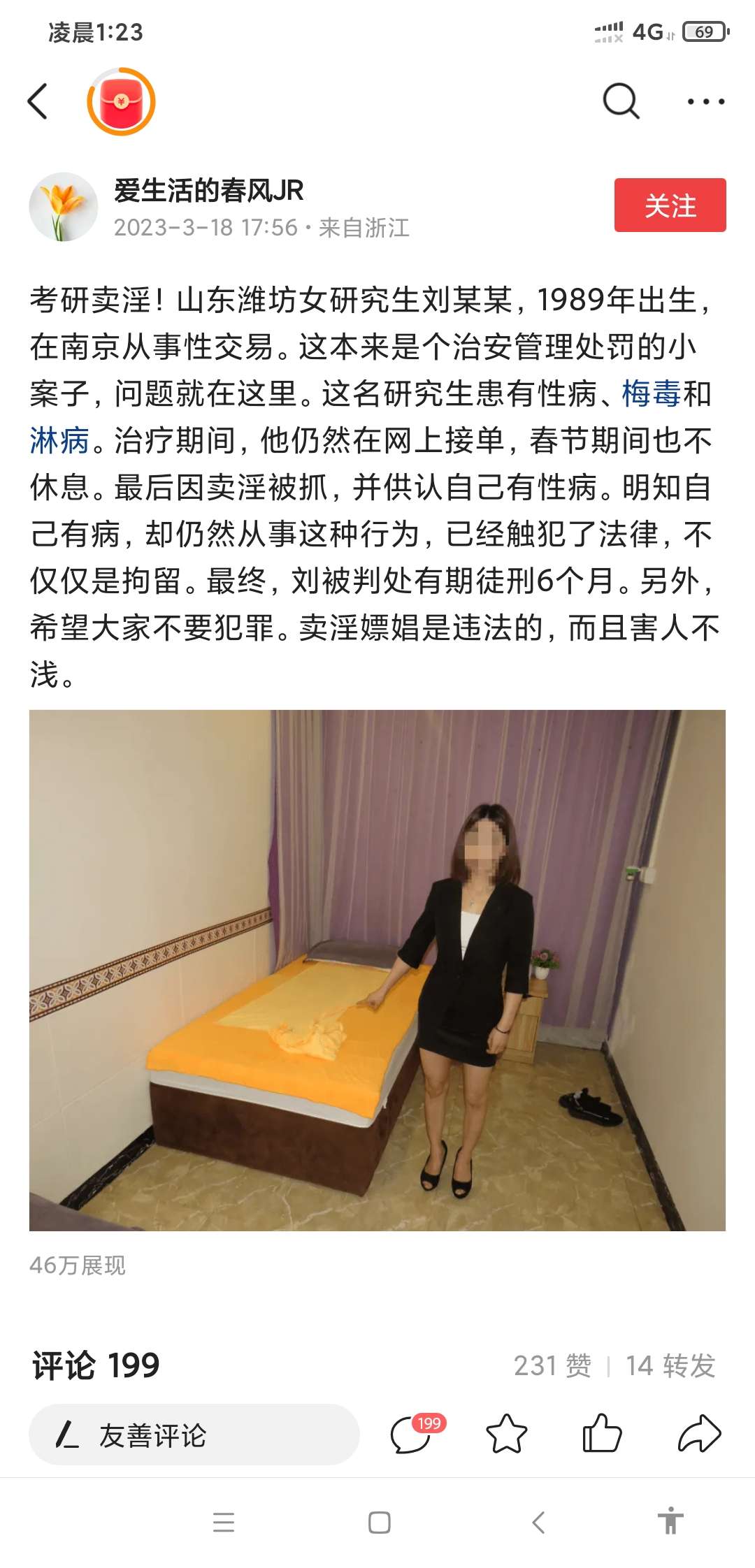This screenshot has width=755, height=1568.
Task: Share this post with the arrow icon
Action: click(x=699, y=1434)
